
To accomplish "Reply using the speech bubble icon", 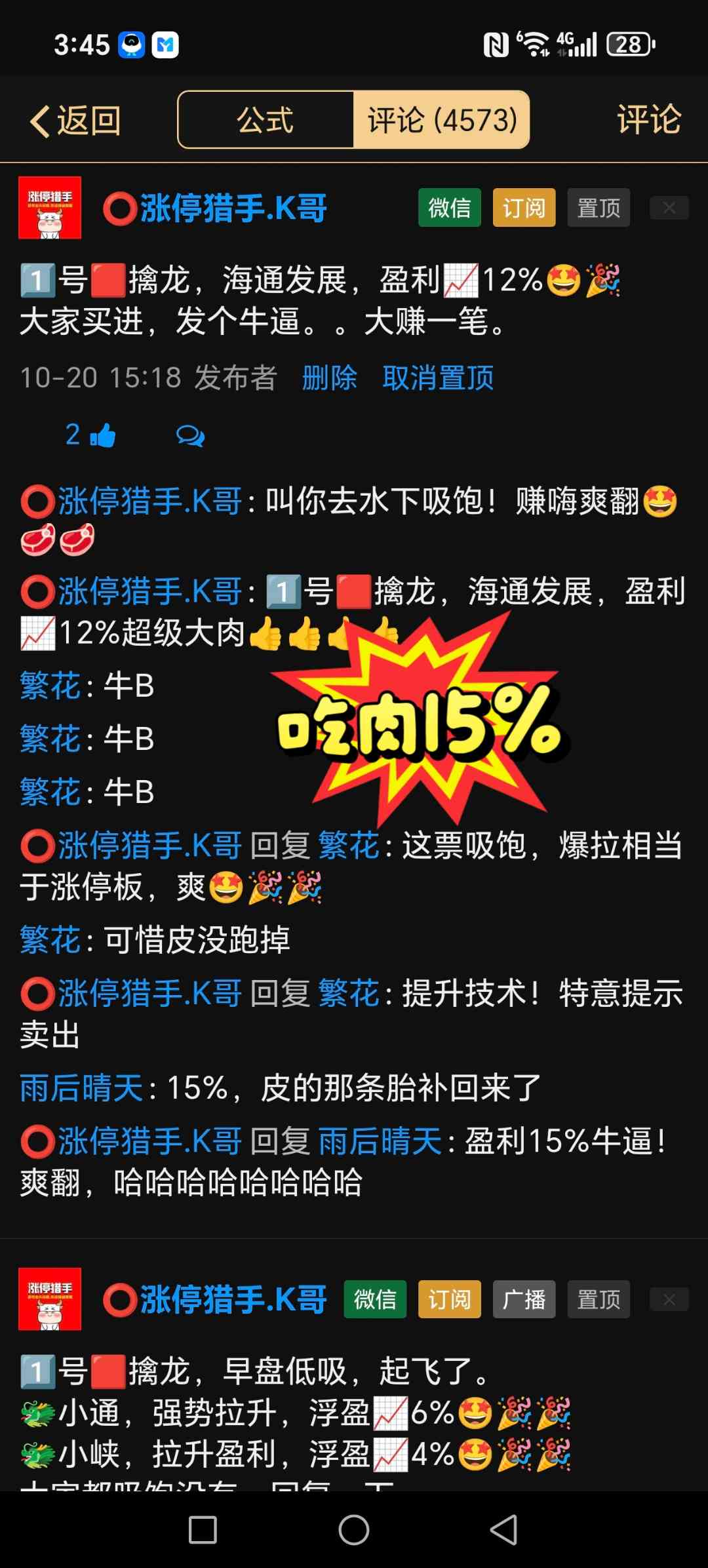I will [190, 435].
